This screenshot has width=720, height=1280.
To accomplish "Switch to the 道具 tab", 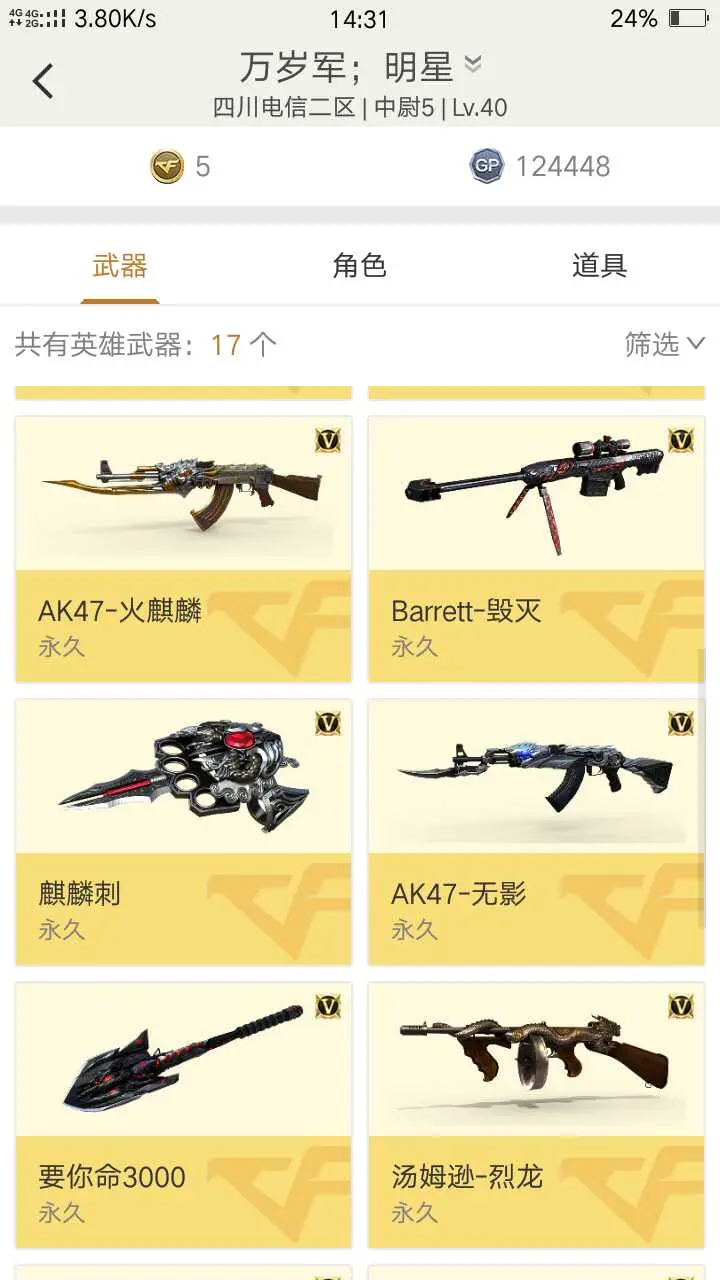I will pyautogui.click(x=599, y=266).
